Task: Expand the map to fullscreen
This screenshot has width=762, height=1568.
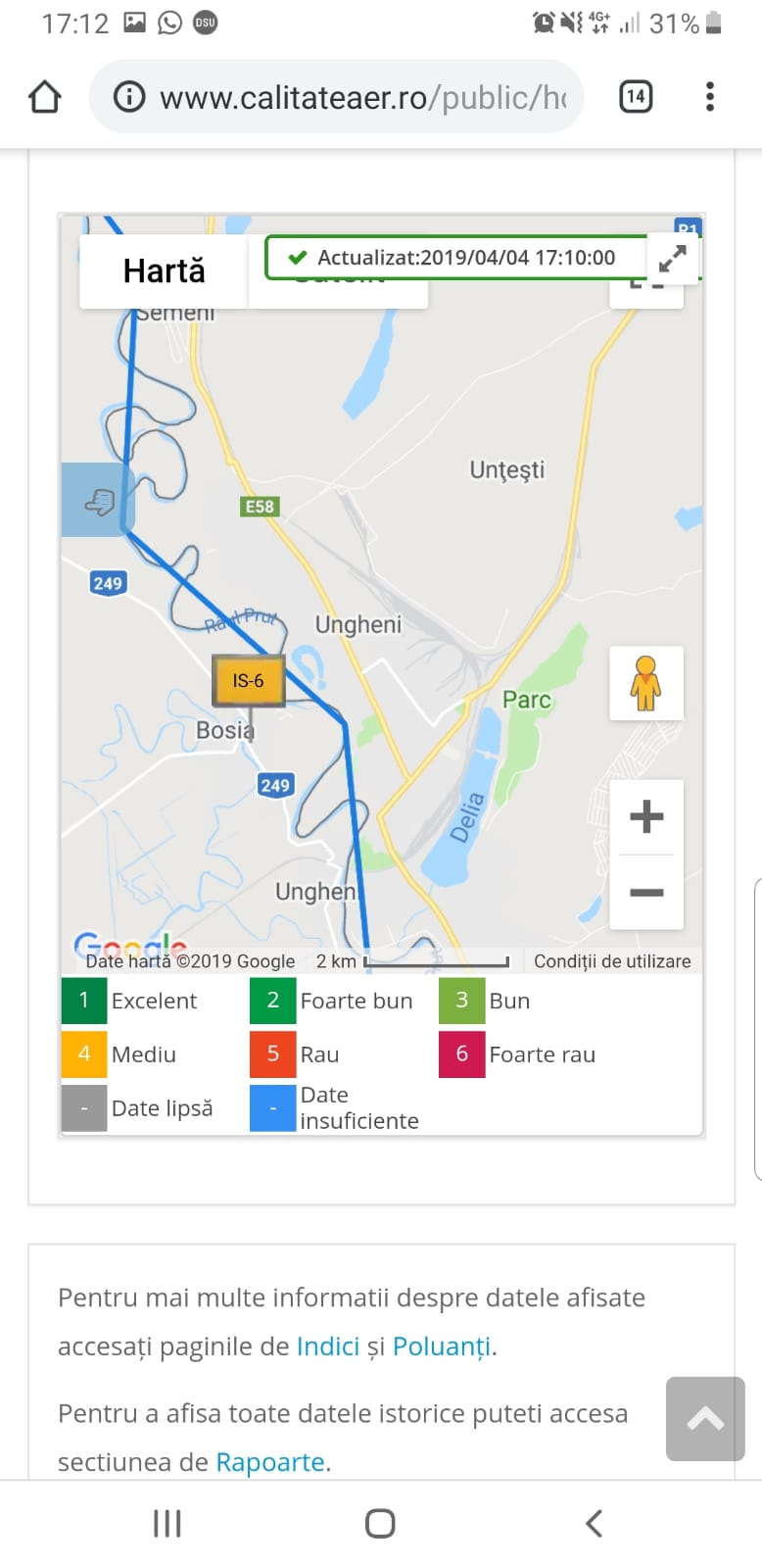Action: 673,258
